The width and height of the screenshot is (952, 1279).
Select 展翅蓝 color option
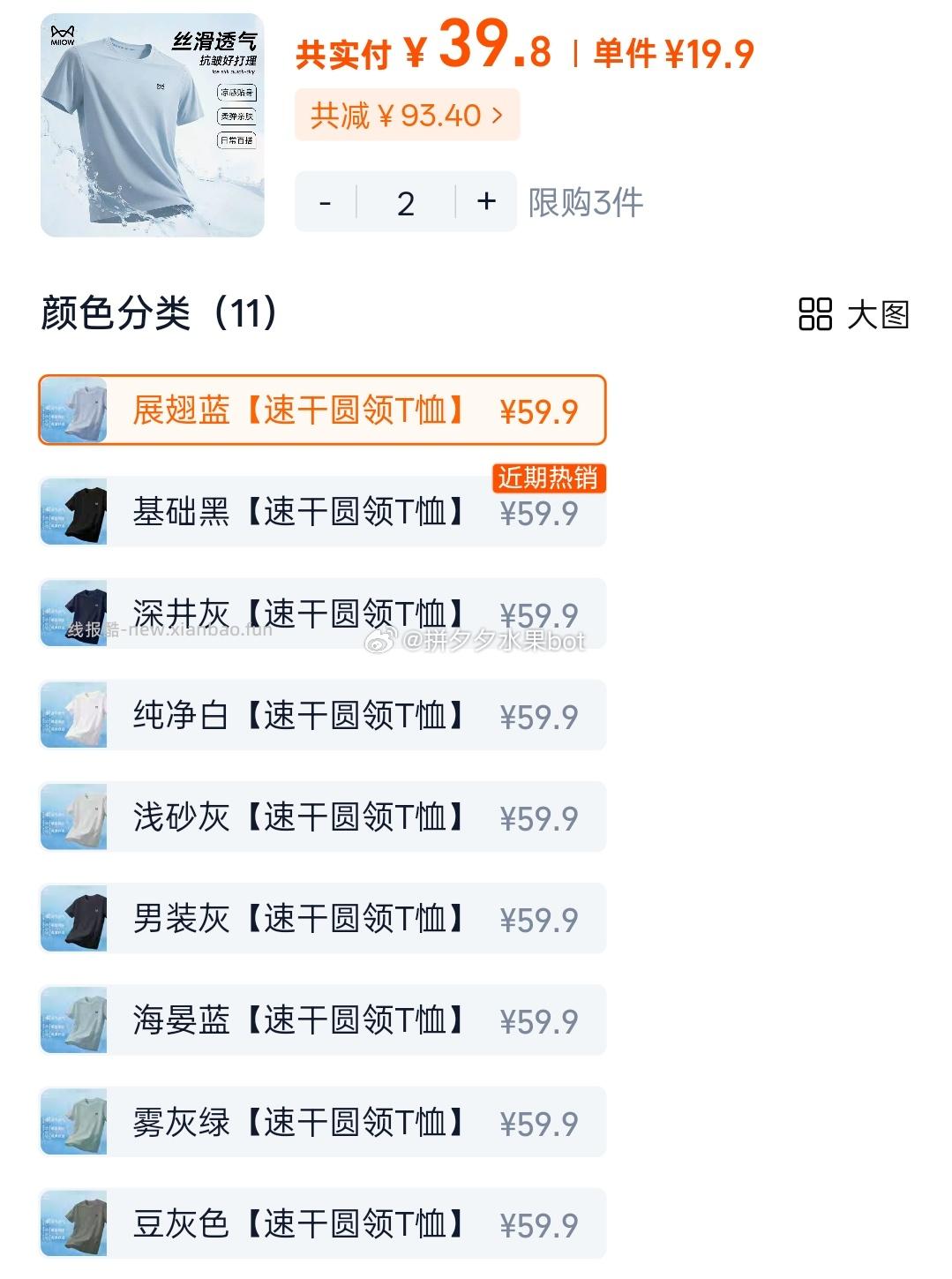tap(322, 410)
